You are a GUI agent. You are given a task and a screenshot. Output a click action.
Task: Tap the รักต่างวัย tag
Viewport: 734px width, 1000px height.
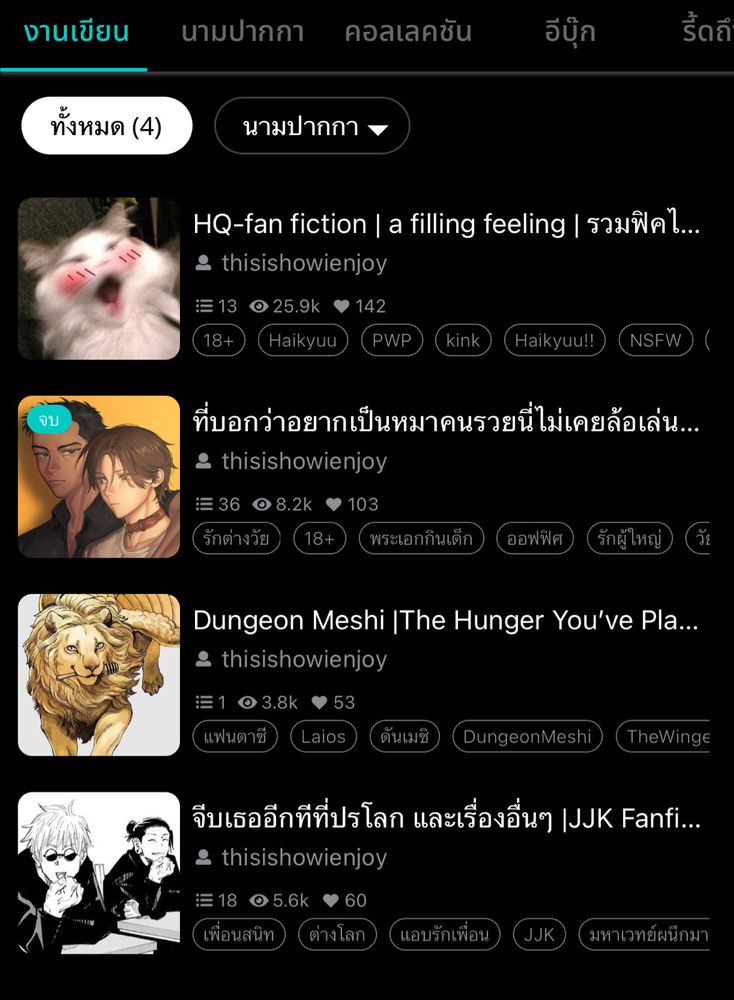237,539
